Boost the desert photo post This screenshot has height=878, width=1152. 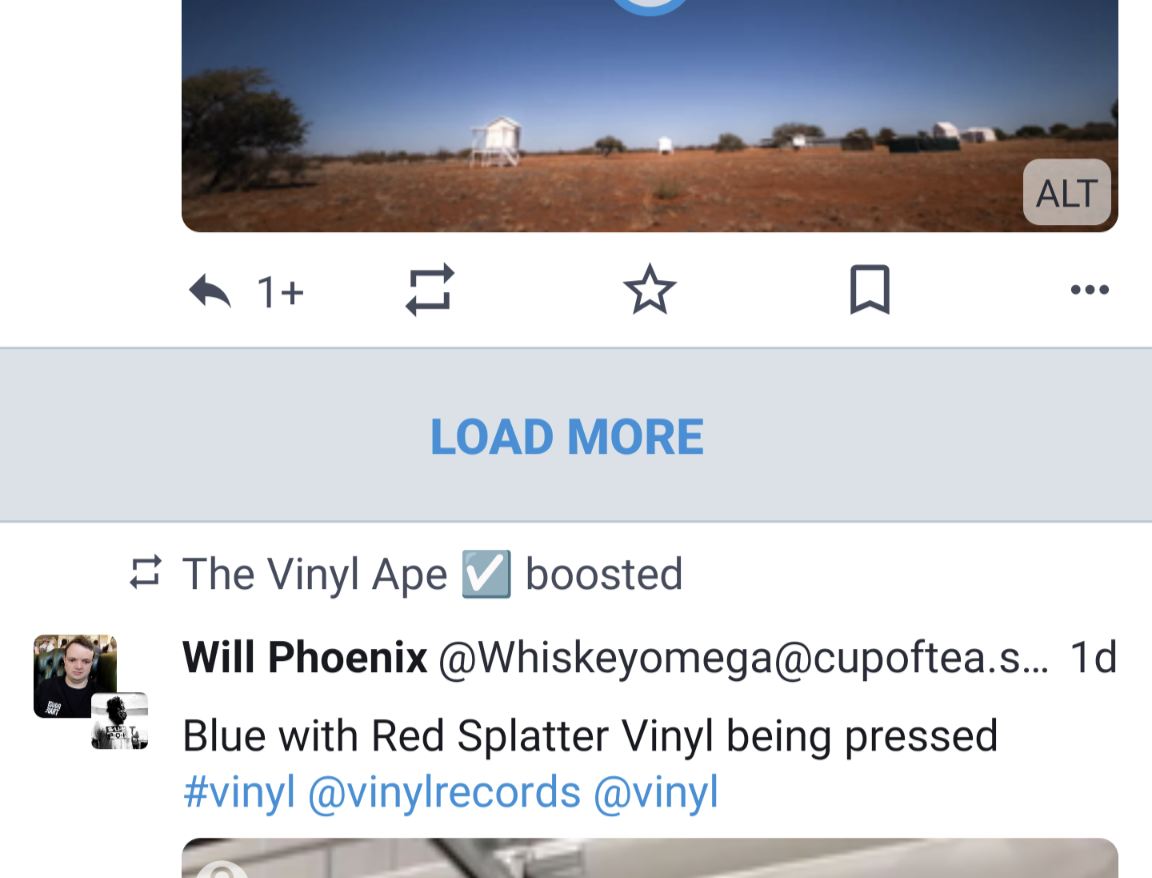tap(430, 290)
